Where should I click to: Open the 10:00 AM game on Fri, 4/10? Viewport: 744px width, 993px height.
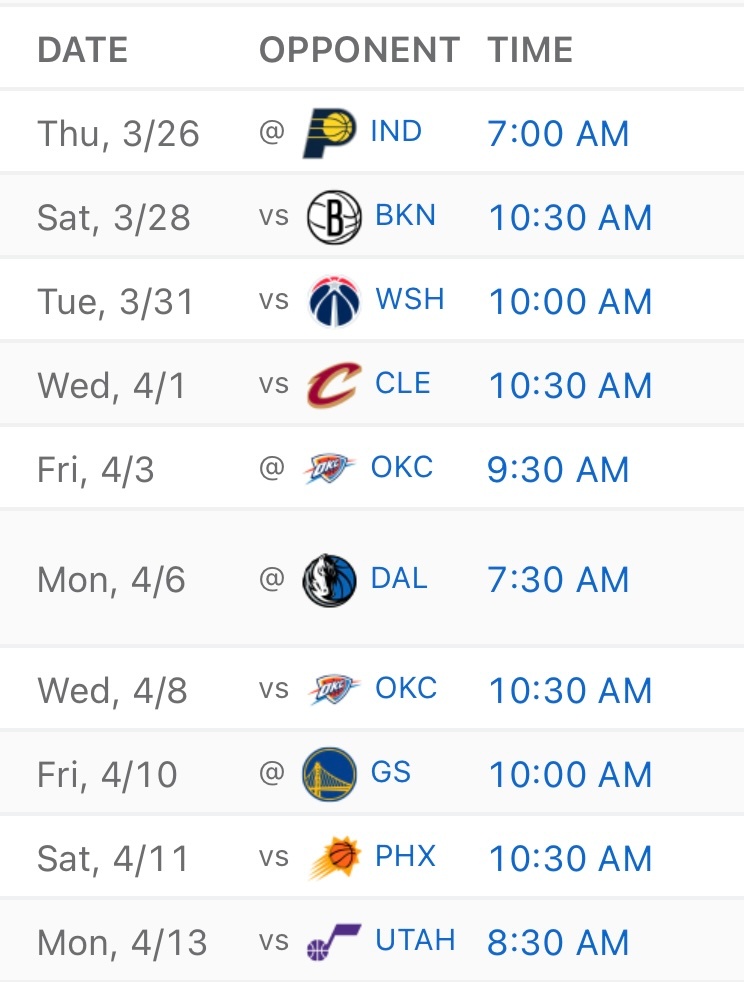pos(570,775)
